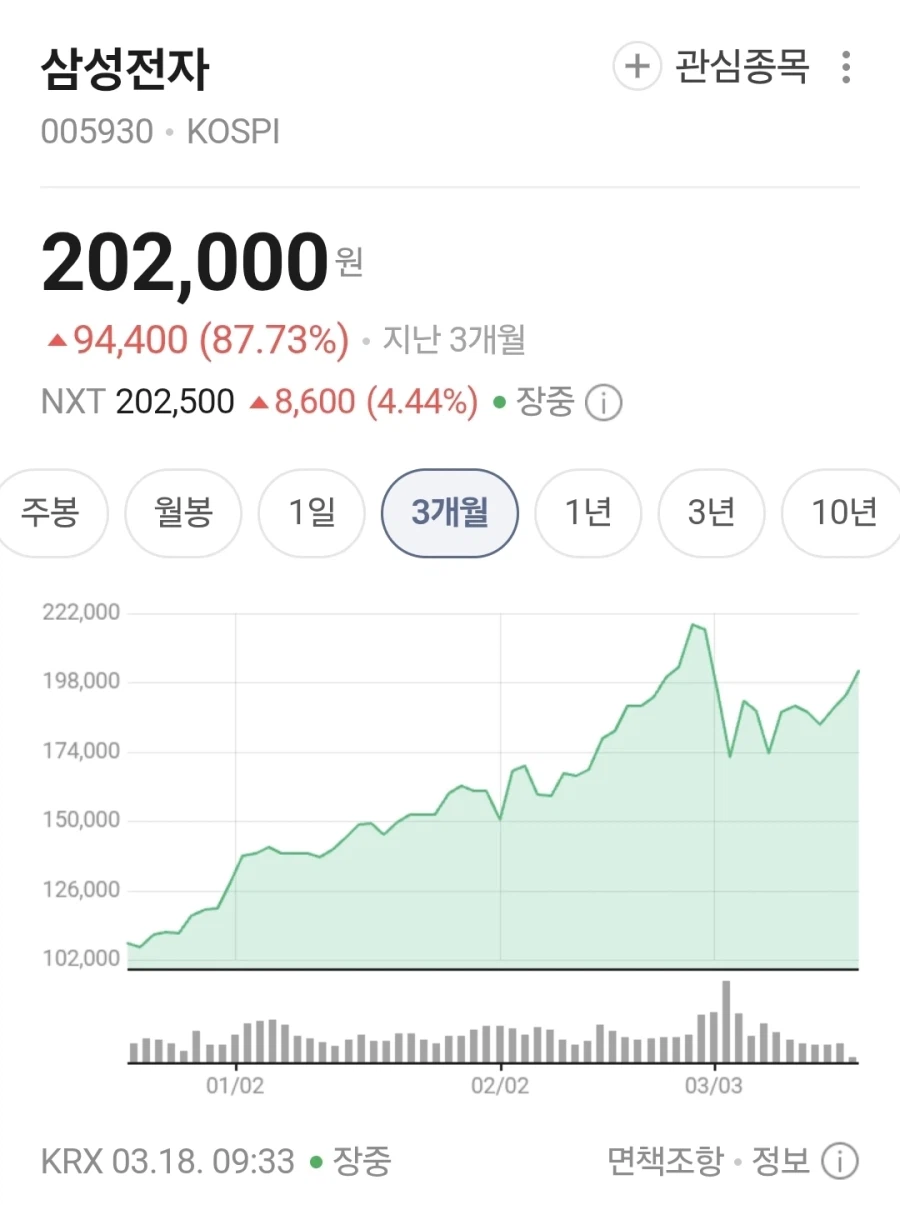
Task: Select the 3년 chart period
Action: [710, 512]
